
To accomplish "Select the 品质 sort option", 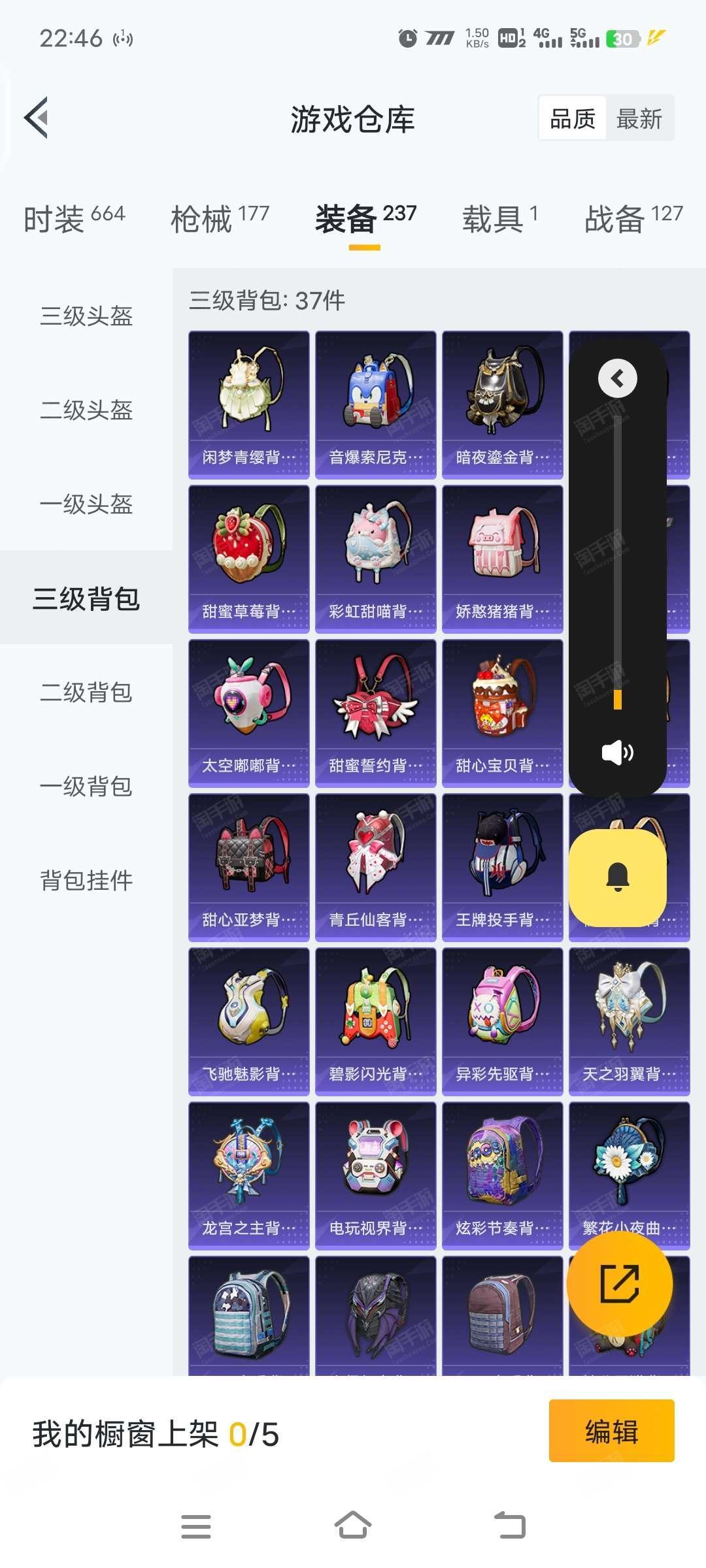I will (x=573, y=119).
